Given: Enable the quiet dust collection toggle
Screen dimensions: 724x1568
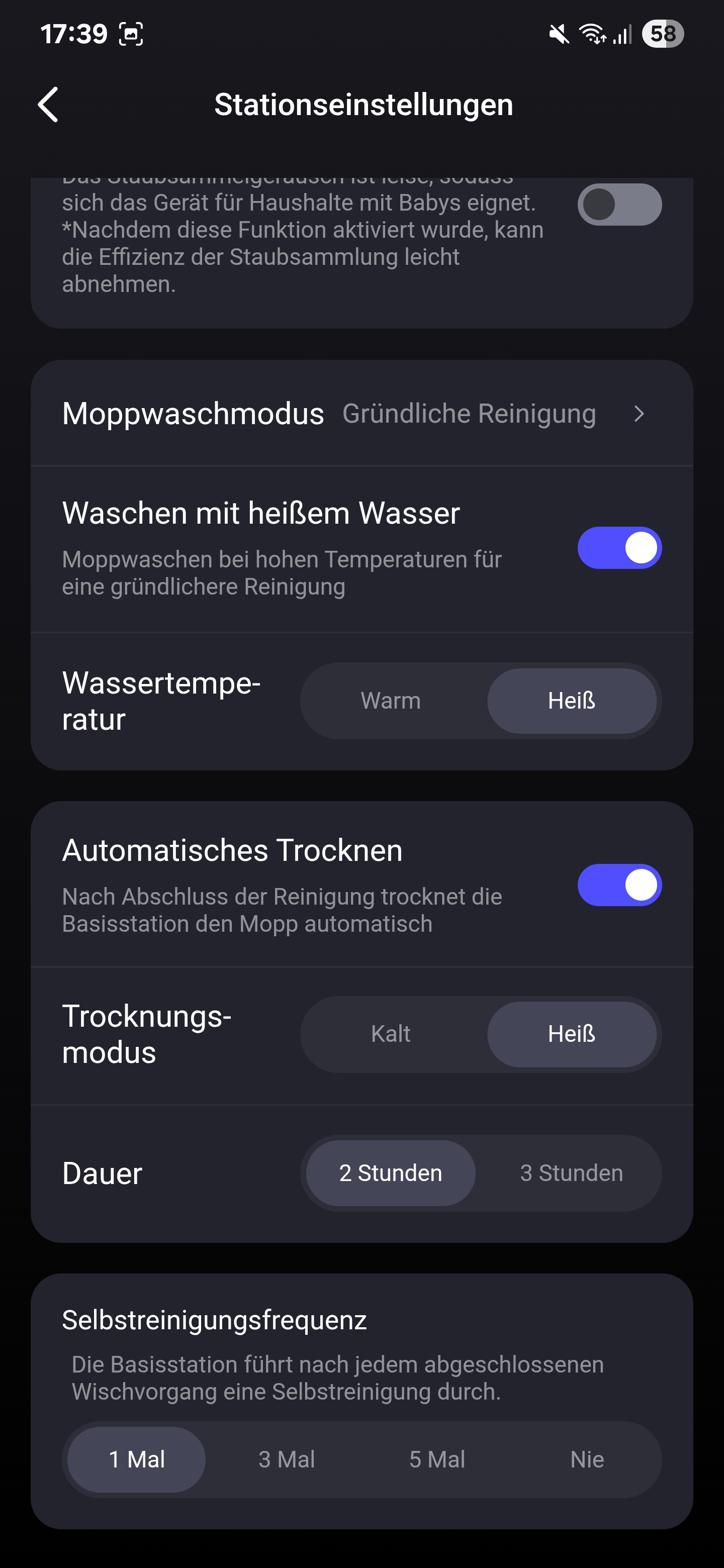Looking at the screenshot, I should coord(619,205).
